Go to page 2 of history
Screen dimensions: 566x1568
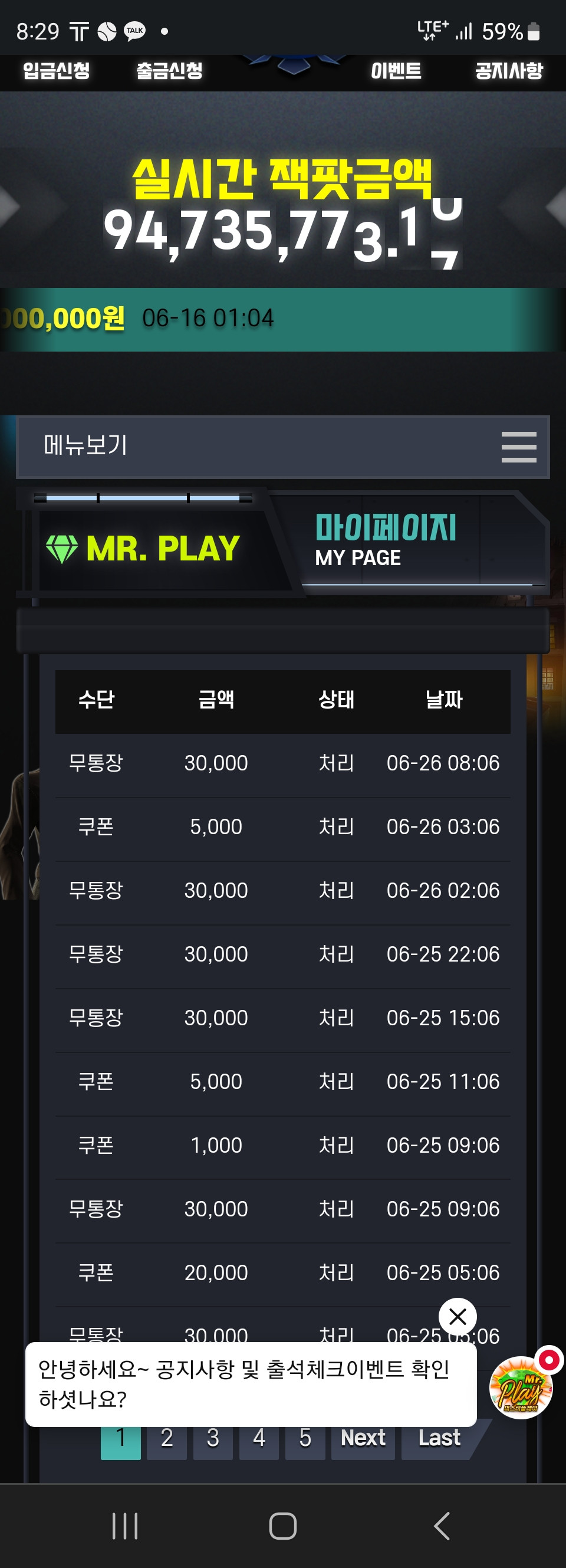tap(167, 1439)
